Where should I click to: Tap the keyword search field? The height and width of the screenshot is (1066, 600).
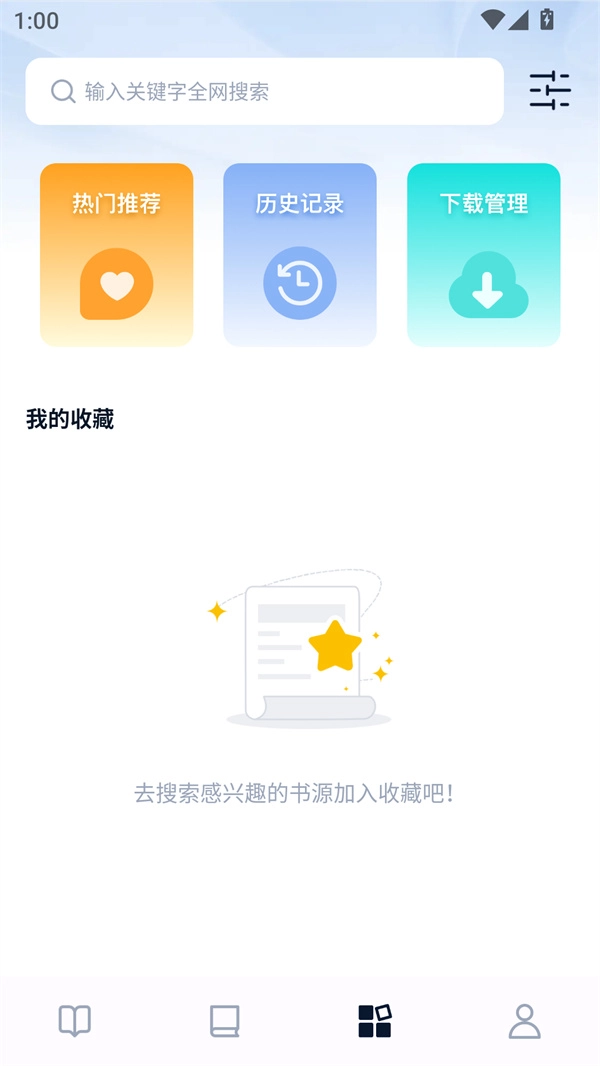[264, 92]
